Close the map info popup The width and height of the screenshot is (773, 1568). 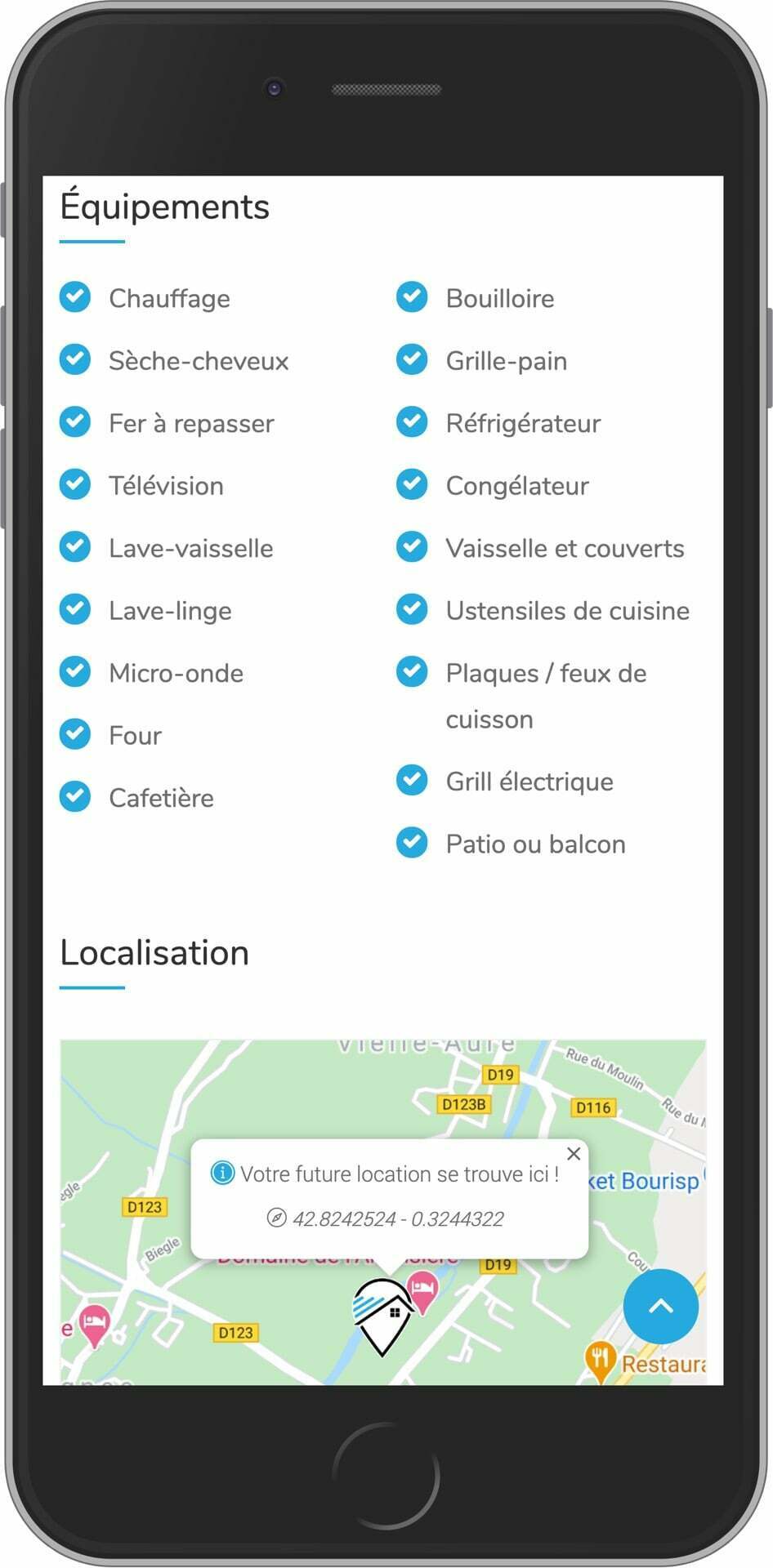tap(574, 1153)
